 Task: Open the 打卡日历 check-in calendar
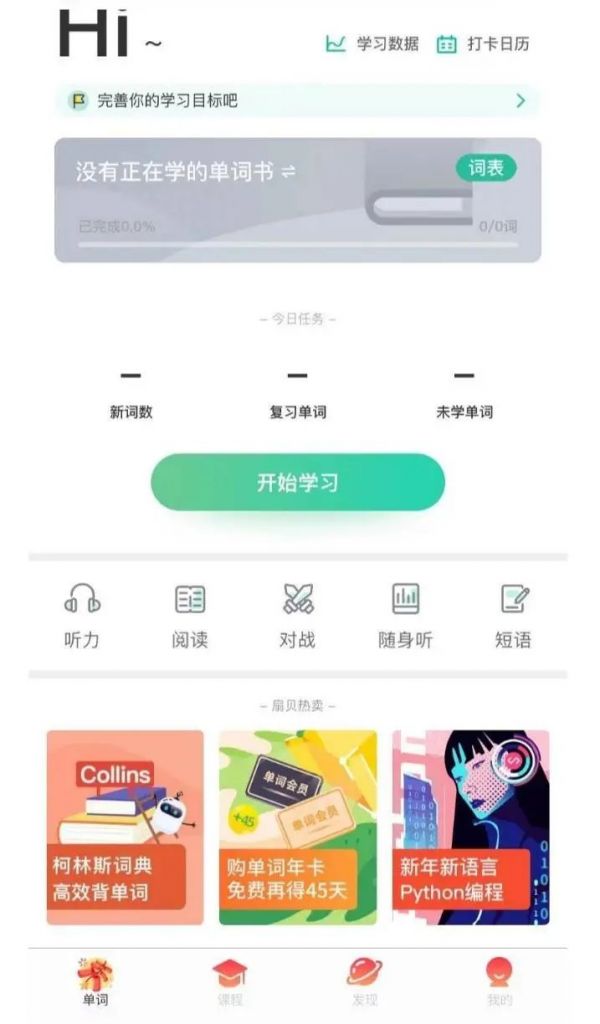pos(482,44)
